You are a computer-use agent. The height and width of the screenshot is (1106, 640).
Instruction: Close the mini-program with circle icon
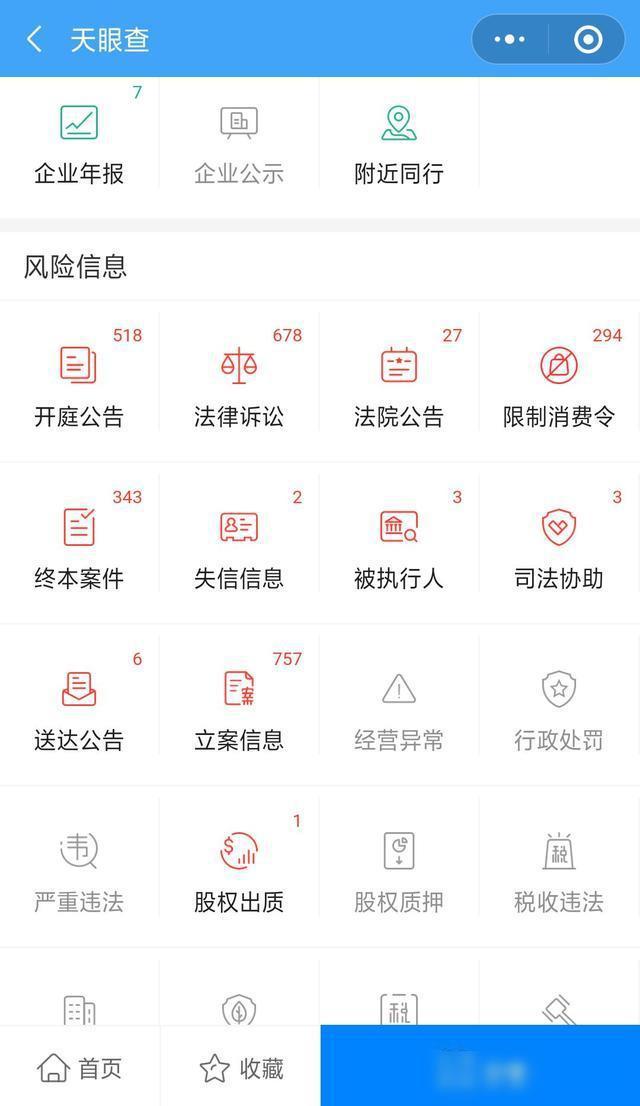588,40
